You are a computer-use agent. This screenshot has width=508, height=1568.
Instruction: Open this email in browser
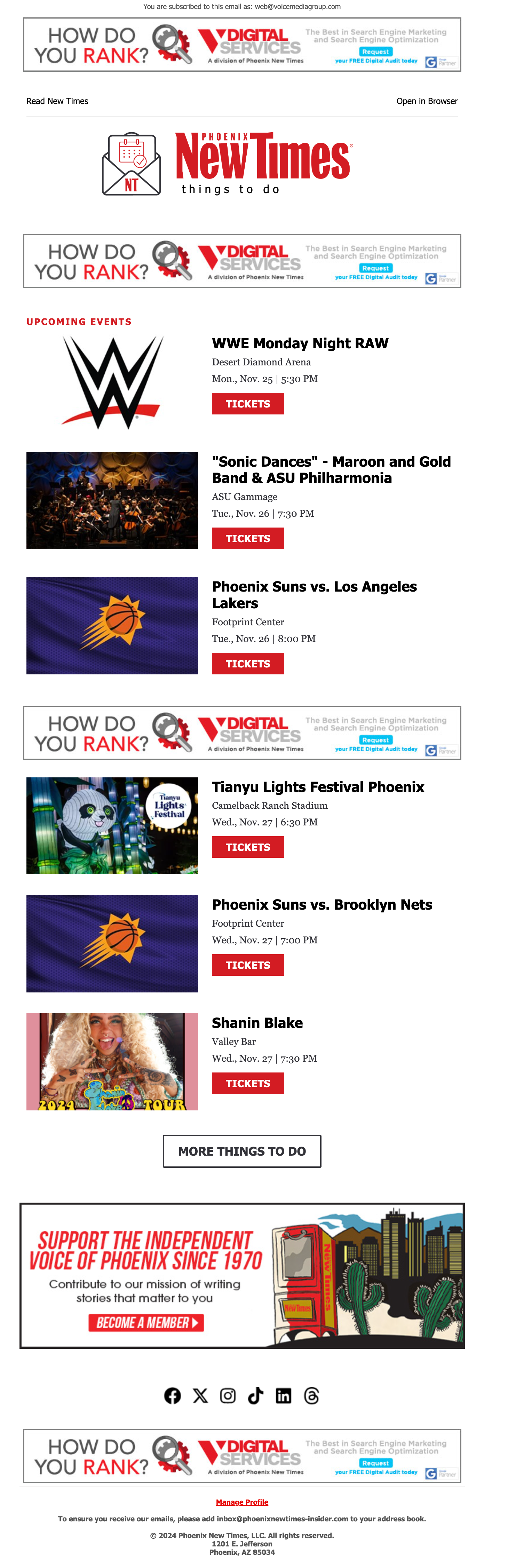(x=427, y=101)
